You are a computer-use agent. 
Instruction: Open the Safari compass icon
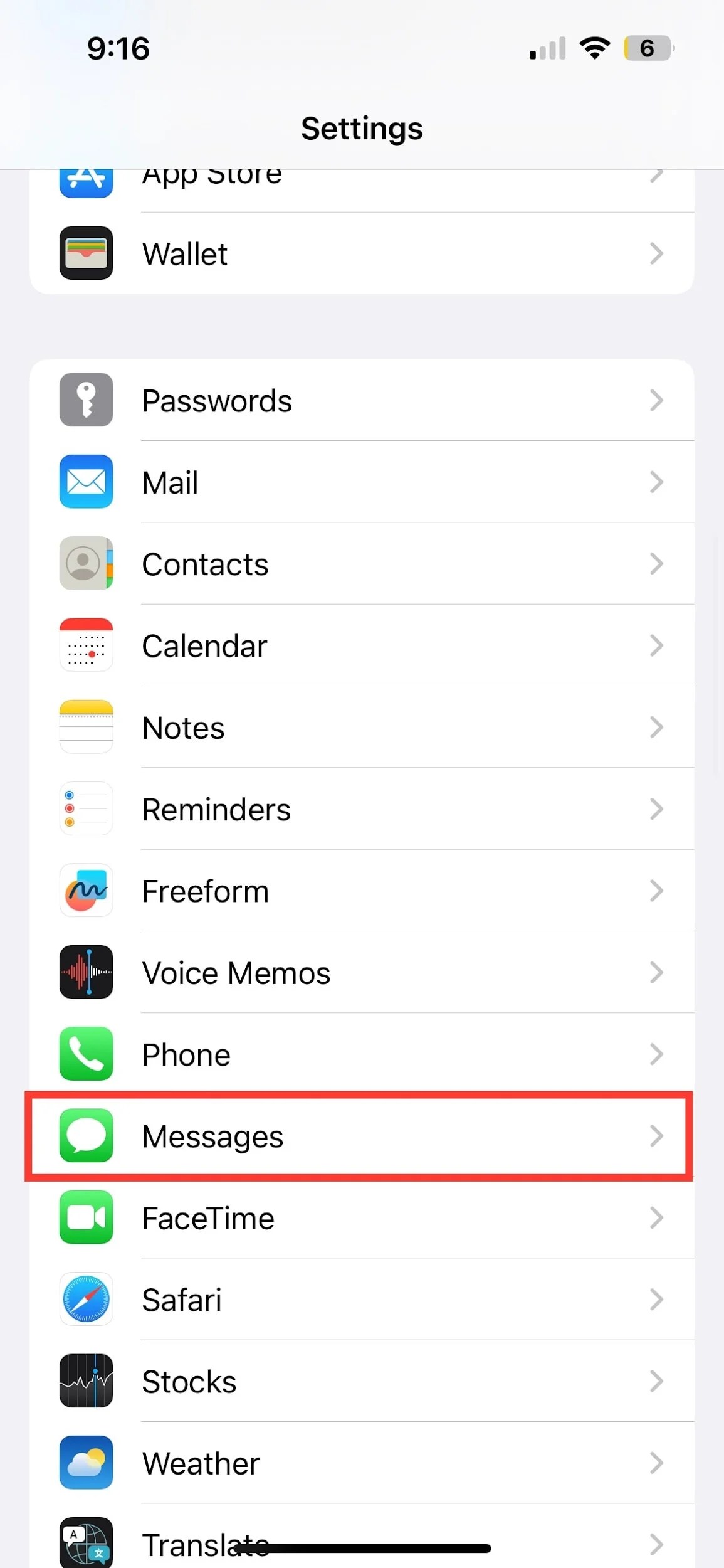[86, 1300]
